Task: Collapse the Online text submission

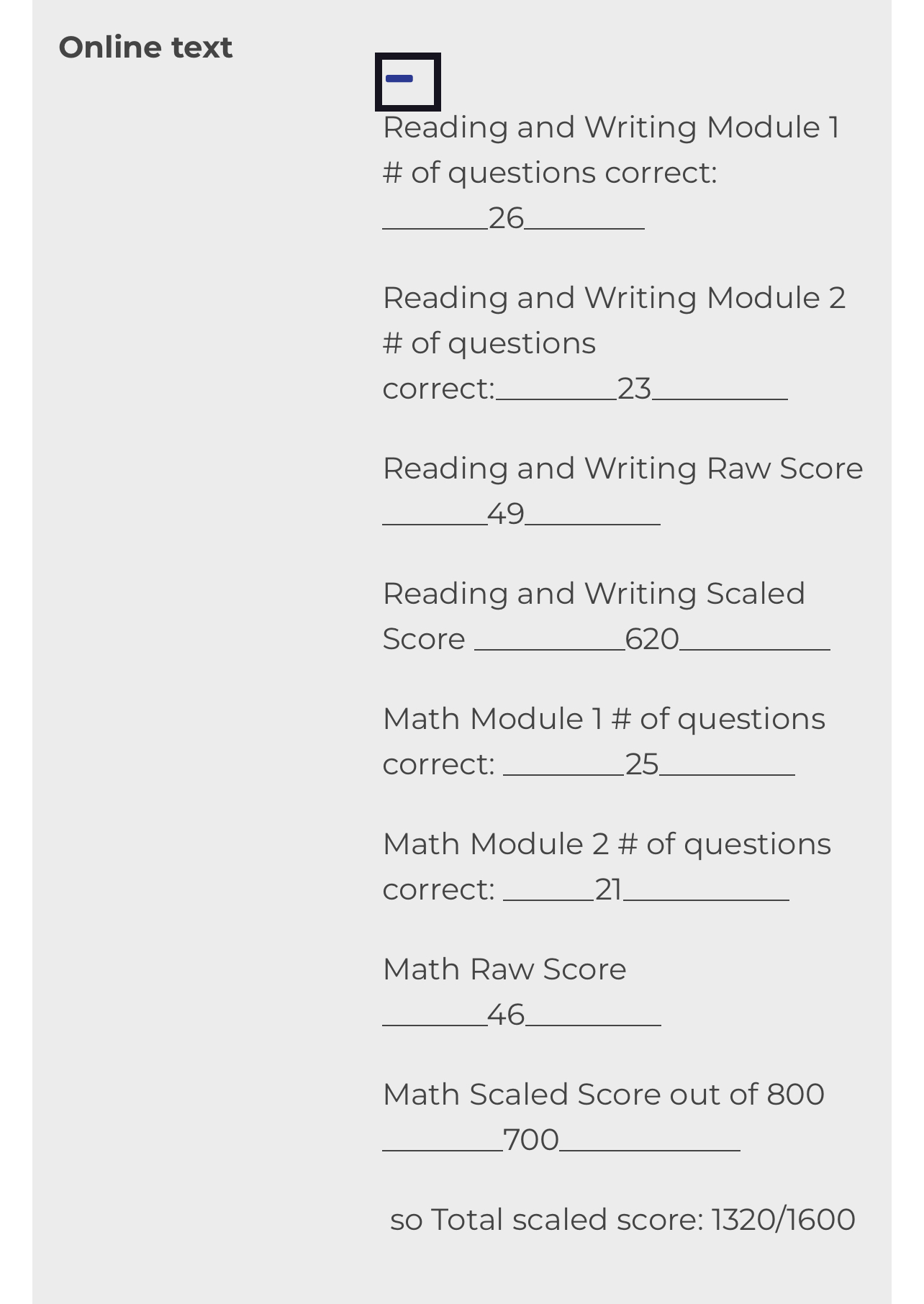Action: click(407, 81)
